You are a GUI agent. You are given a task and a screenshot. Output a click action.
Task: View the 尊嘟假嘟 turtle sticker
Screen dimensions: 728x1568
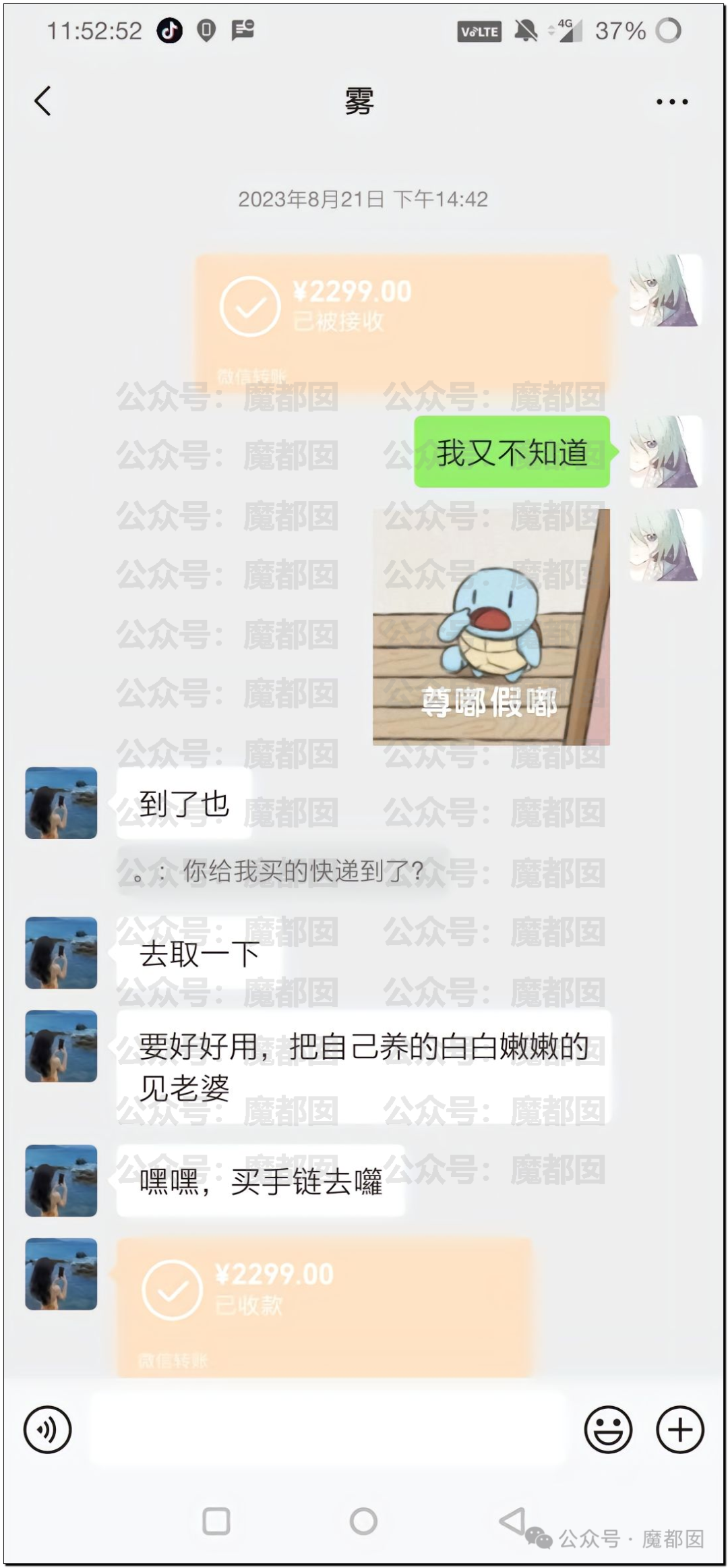click(x=491, y=627)
